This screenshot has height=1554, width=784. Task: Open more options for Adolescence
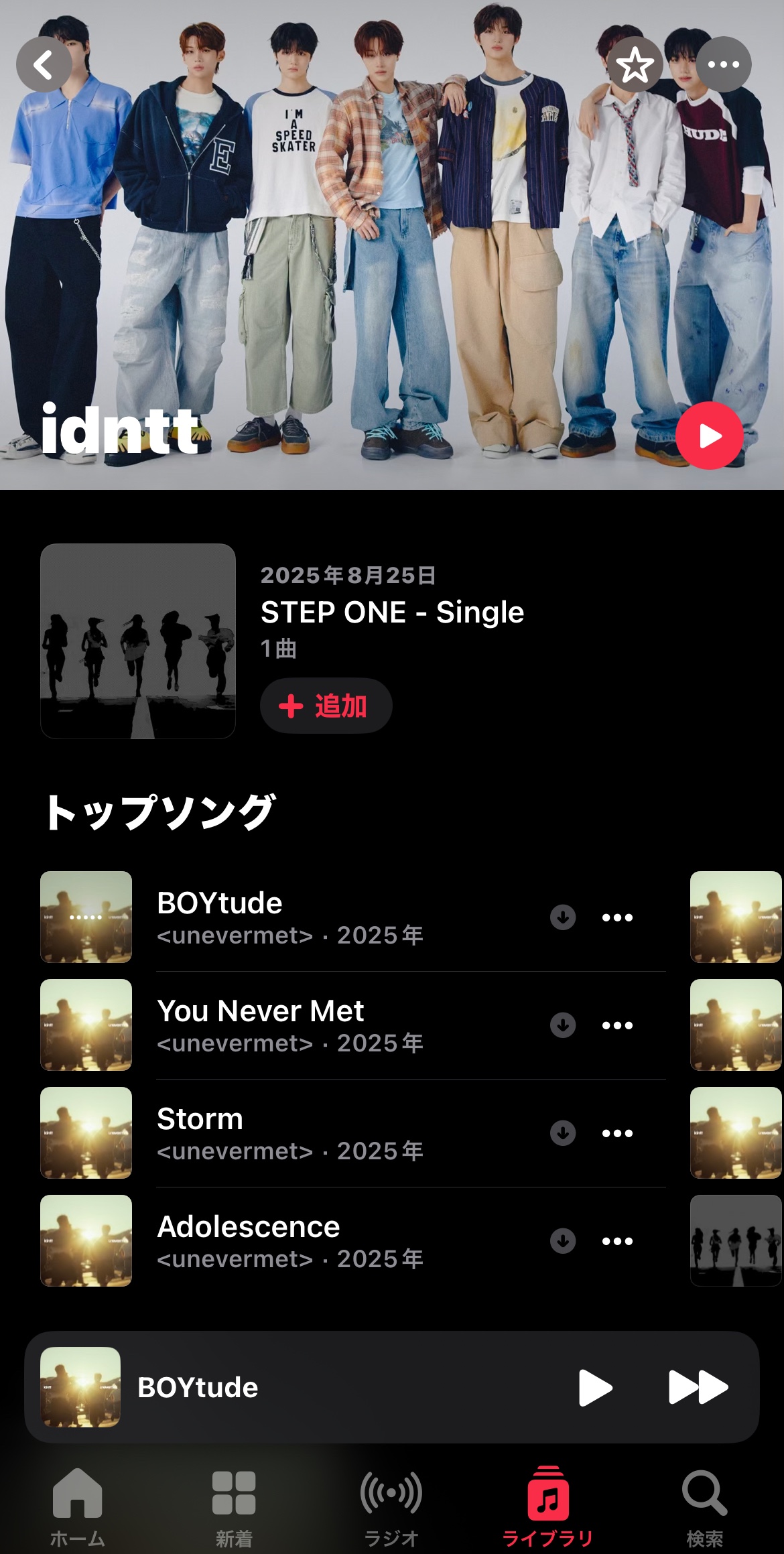(x=617, y=1241)
